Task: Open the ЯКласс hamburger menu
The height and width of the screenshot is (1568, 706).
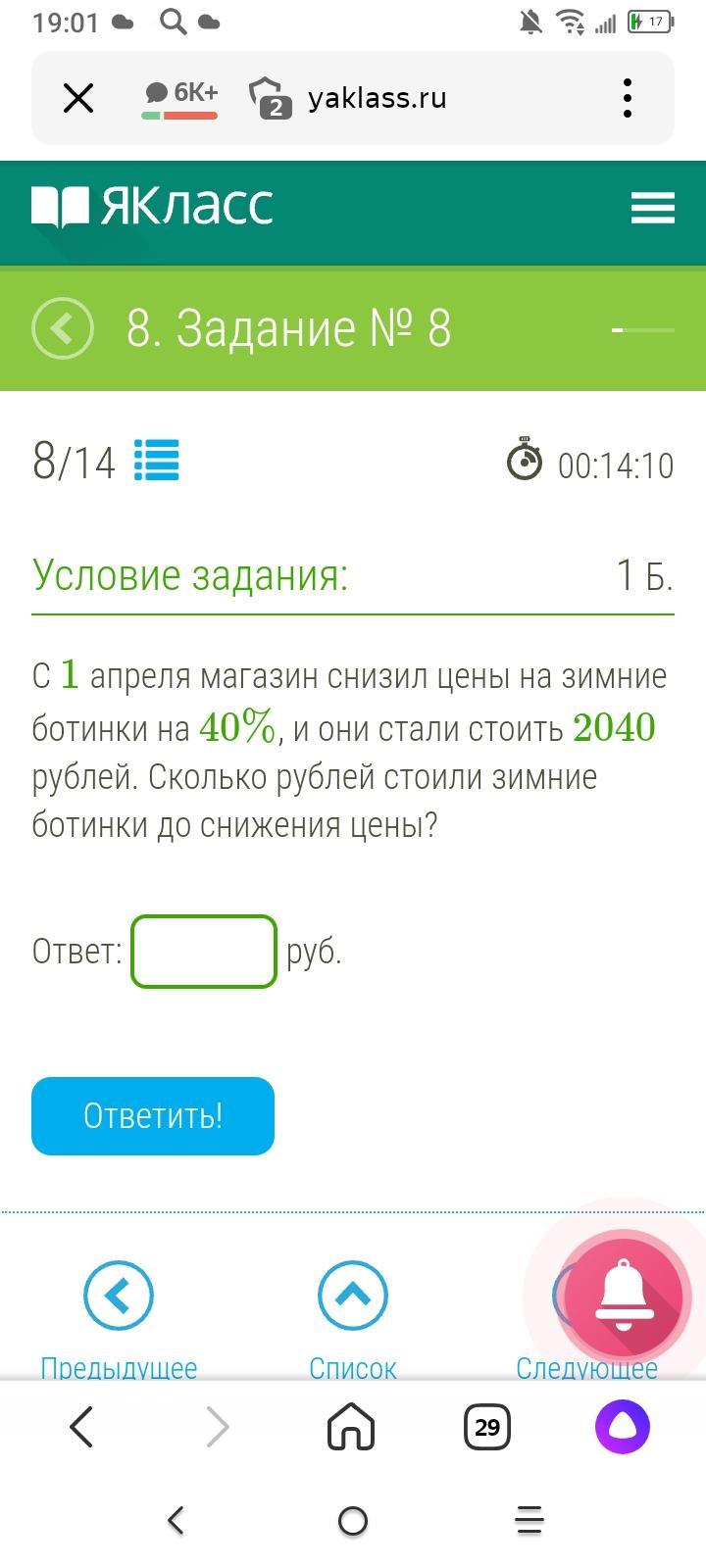Action: (652, 208)
